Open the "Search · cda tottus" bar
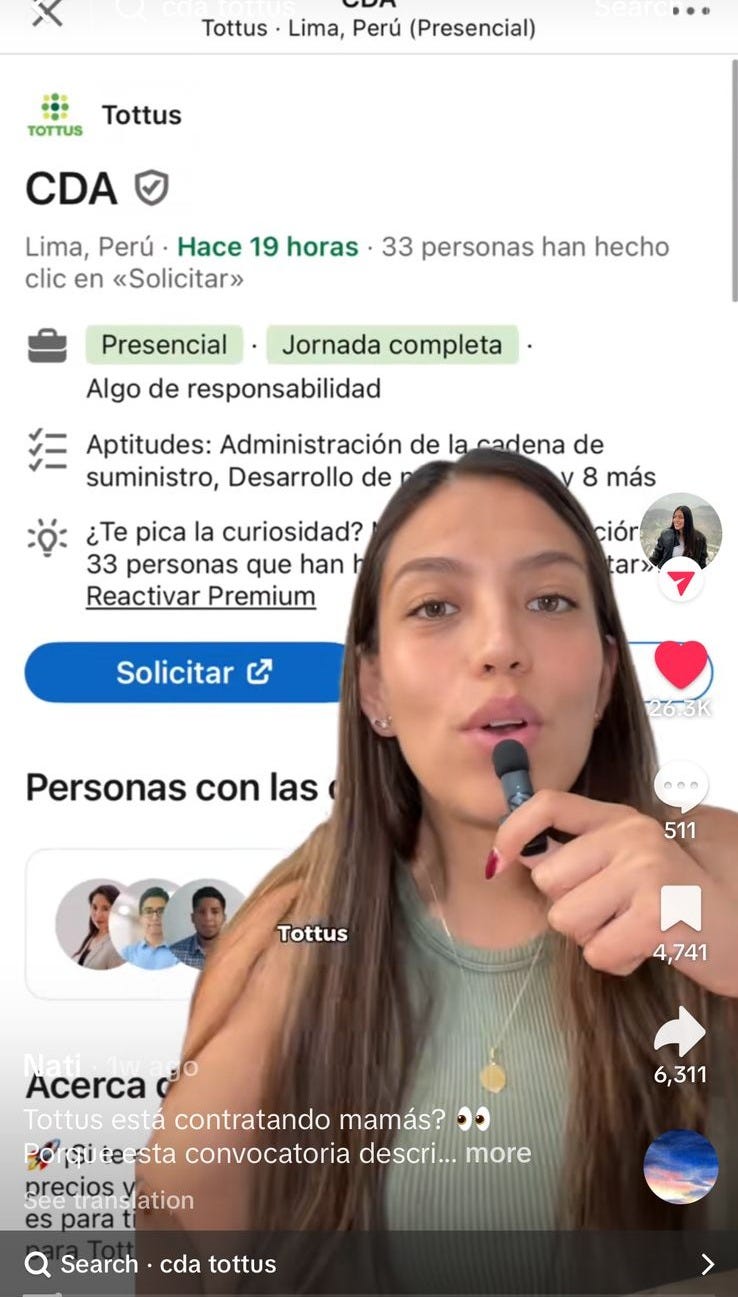The image size is (738, 1297). point(369,1264)
